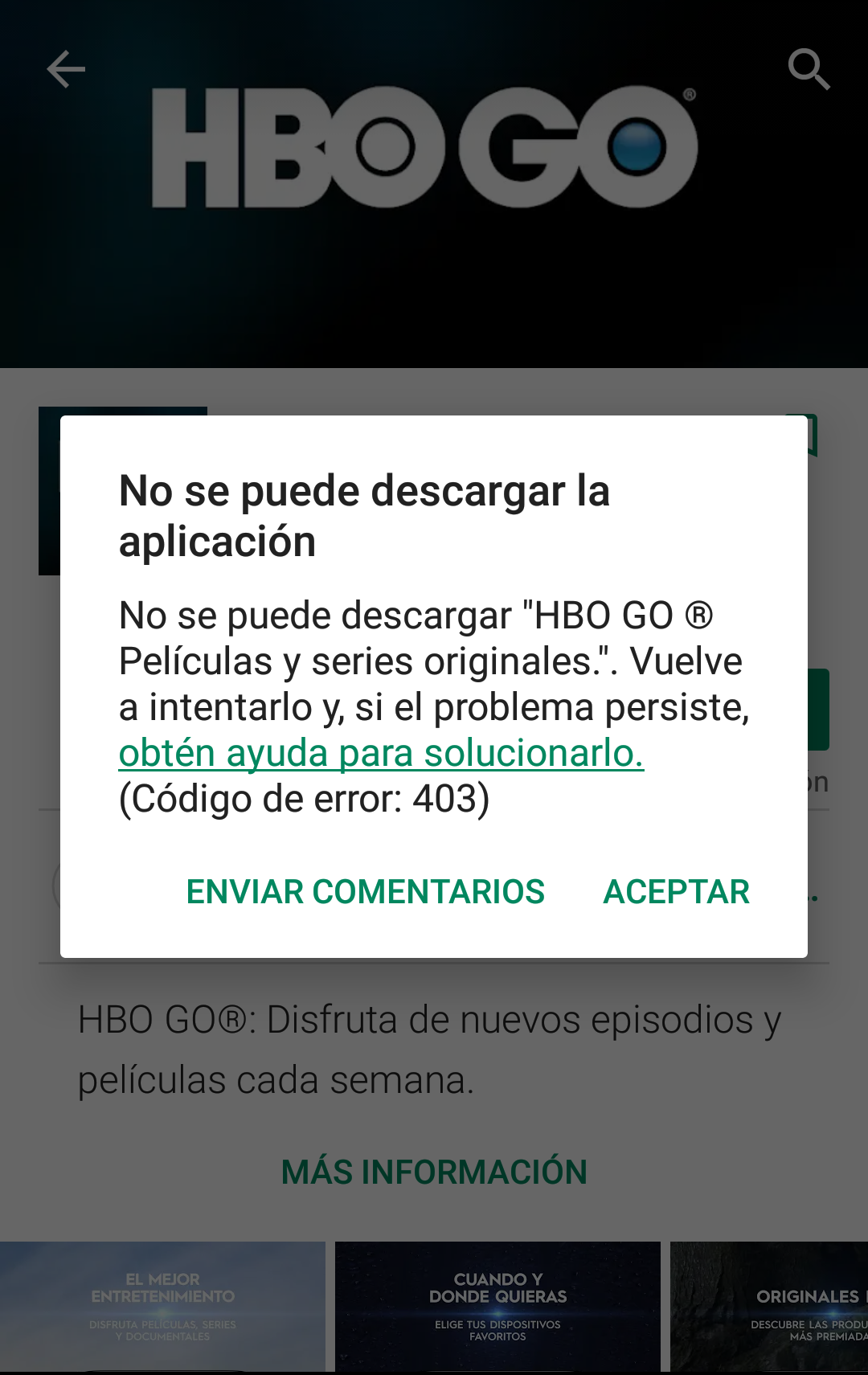Image resolution: width=868 pixels, height=1375 pixels.
Task: Tap ENVIAR COMENTARIOS to send feedback
Action: pos(366,892)
